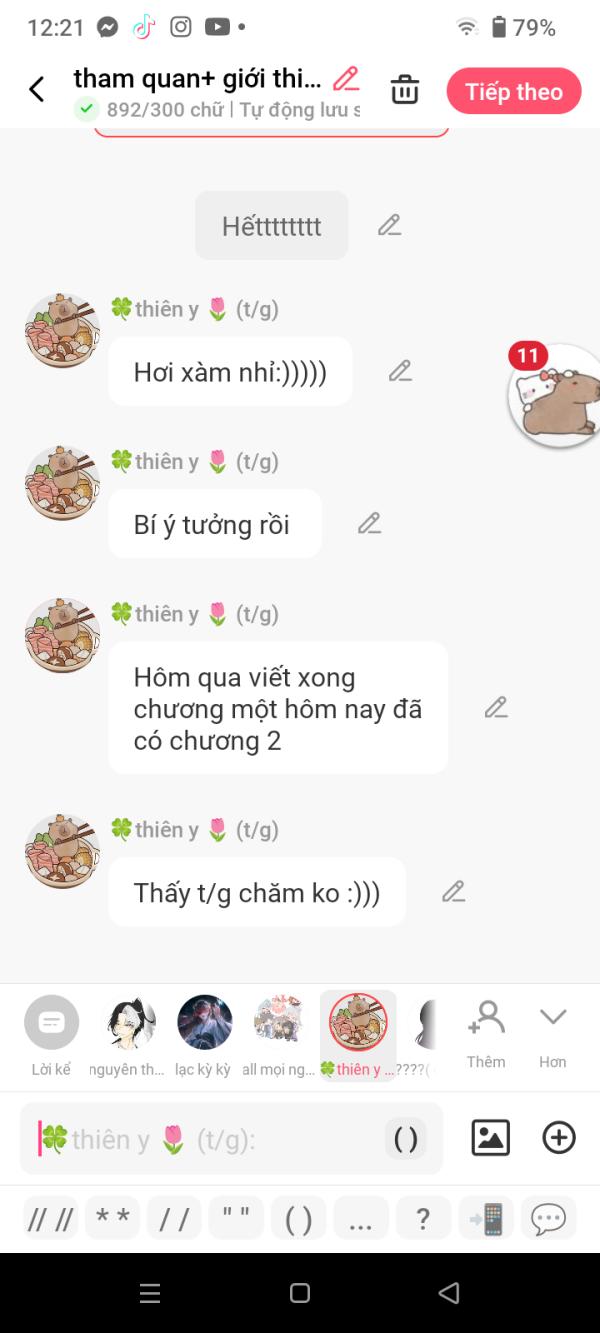The image size is (600, 1333).
Task: Edit the message 'Bí ý tưởng rồi'
Action: pyautogui.click(x=370, y=523)
